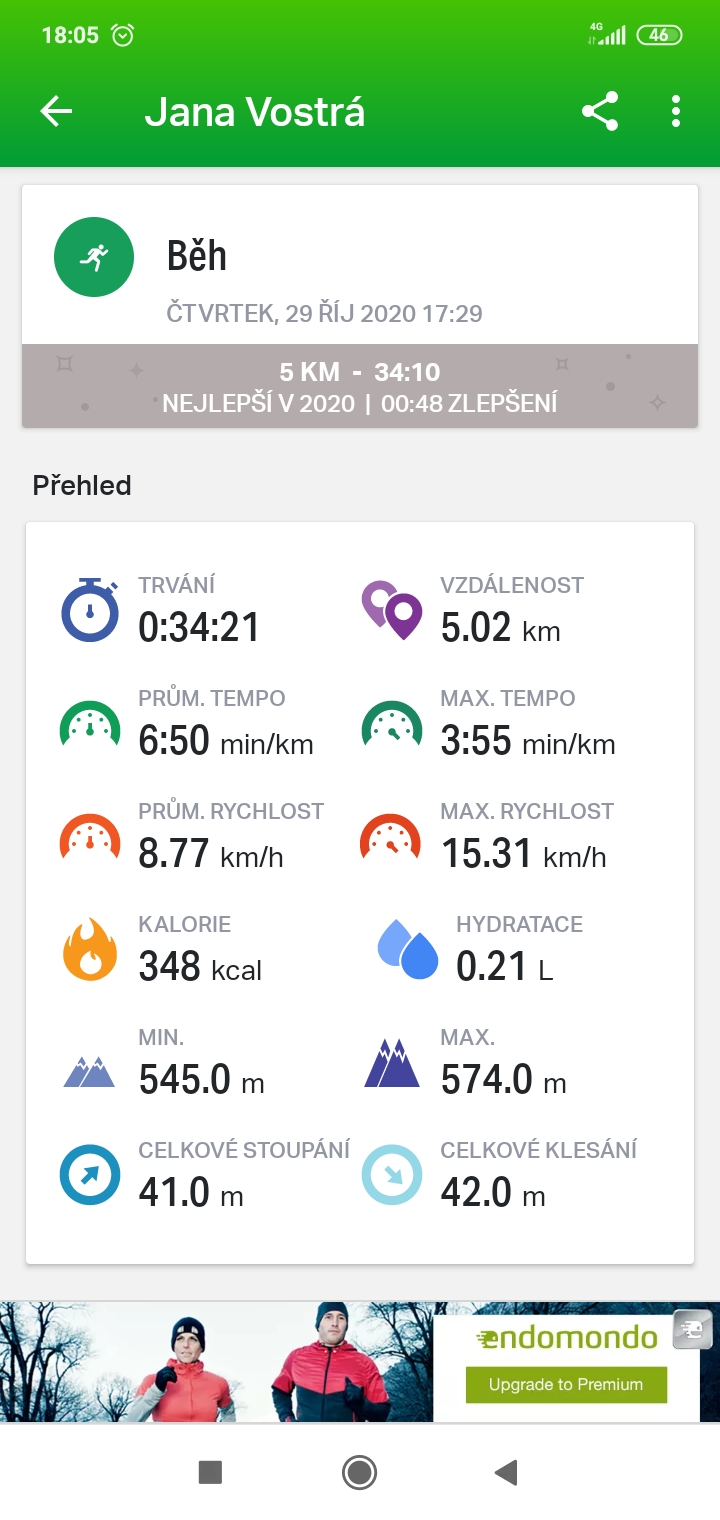Open the 5 KM best result banner
Image resolution: width=720 pixels, height=1520 pixels.
pos(360,387)
